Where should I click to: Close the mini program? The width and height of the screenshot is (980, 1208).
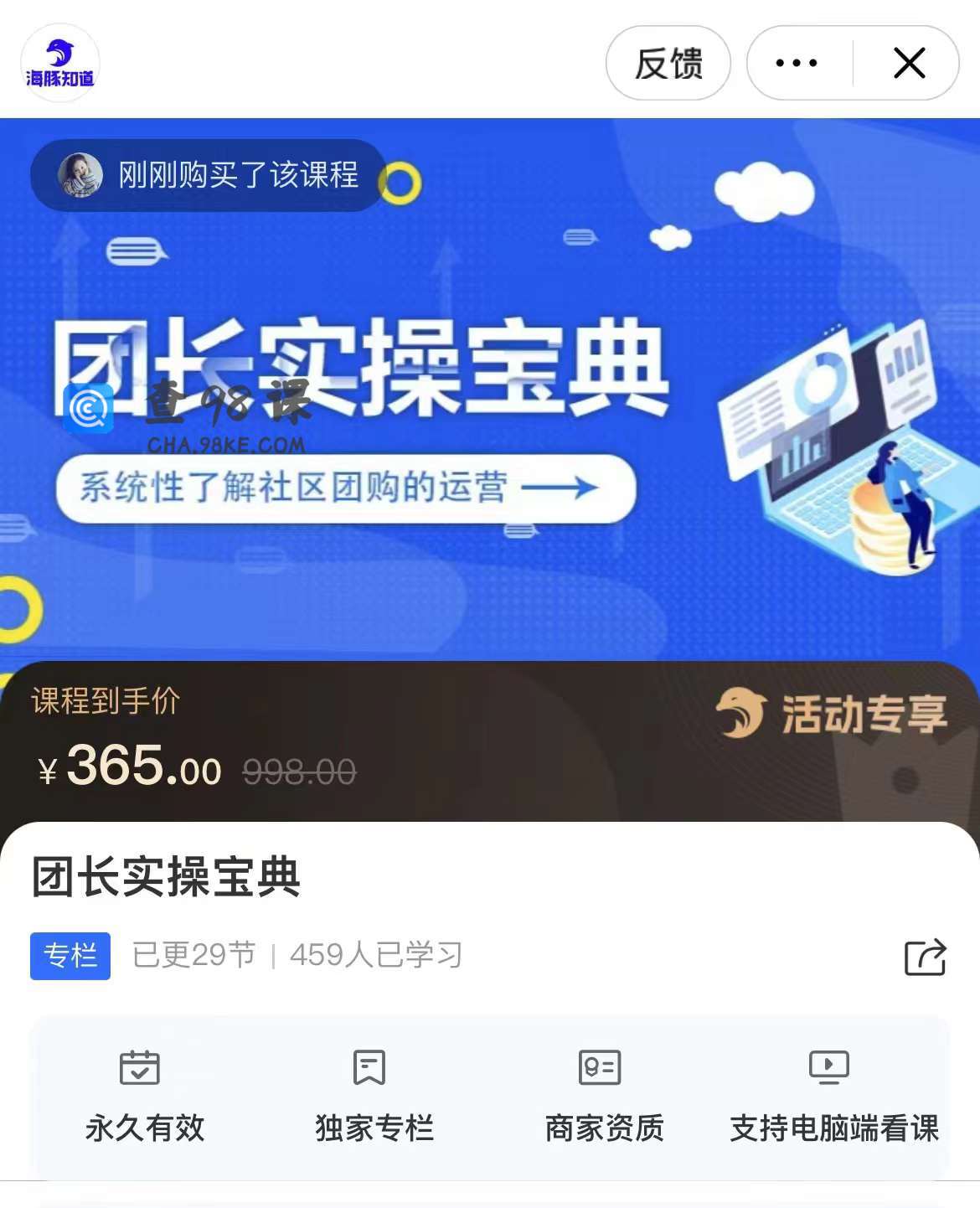pos(909,64)
